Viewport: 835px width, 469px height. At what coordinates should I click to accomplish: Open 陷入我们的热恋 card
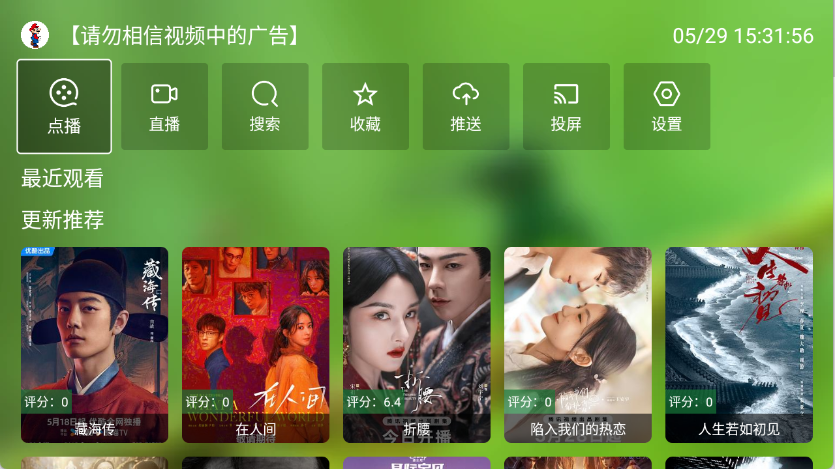click(x=578, y=344)
